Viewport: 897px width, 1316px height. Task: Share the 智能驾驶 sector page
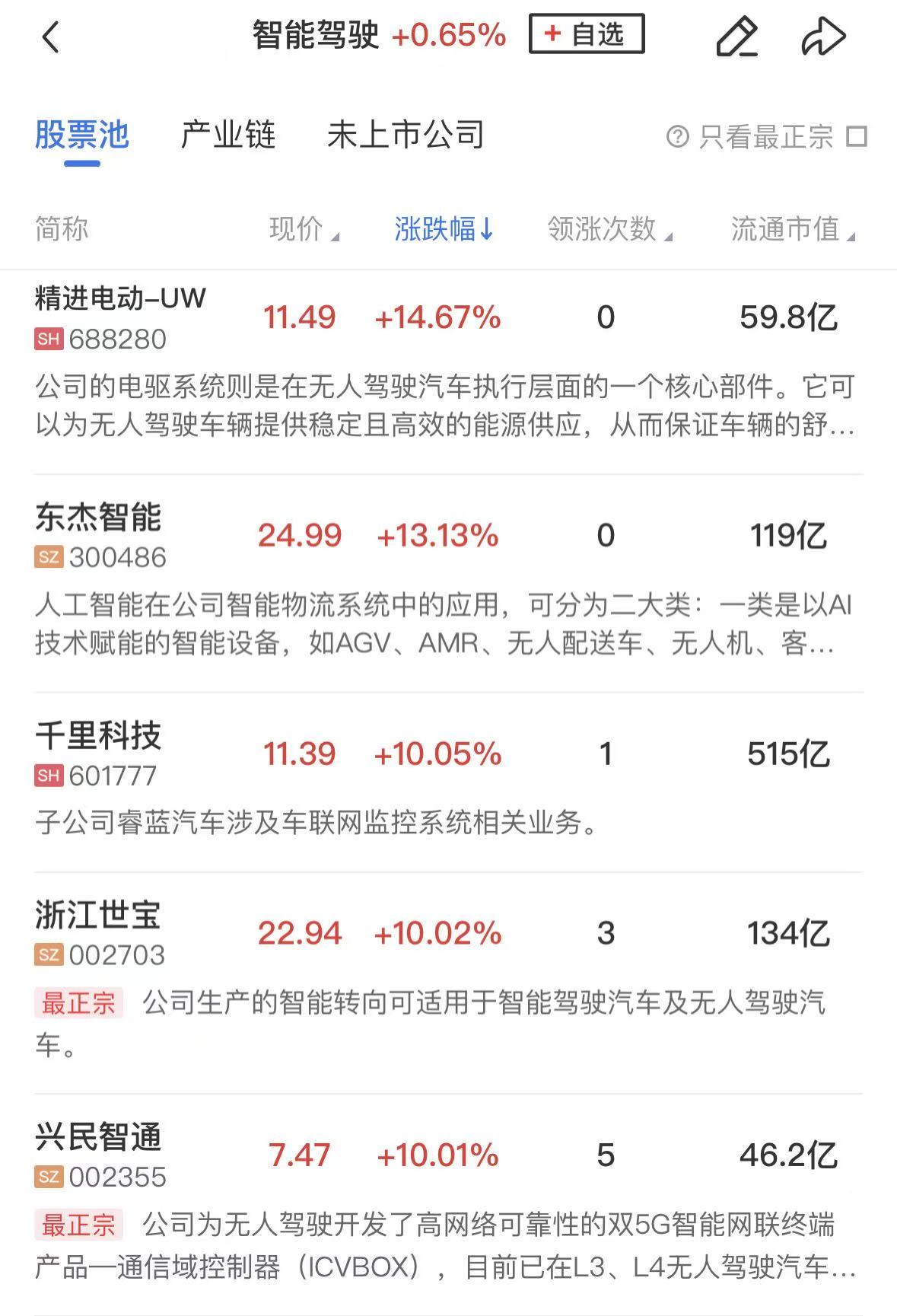pos(823,37)
